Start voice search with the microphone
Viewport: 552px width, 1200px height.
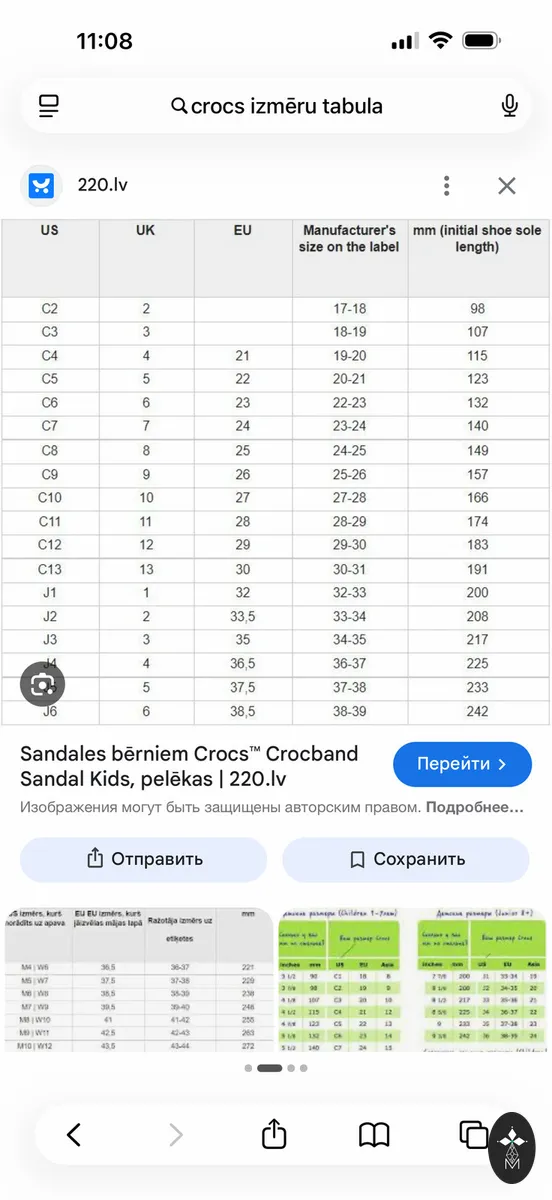509,106
